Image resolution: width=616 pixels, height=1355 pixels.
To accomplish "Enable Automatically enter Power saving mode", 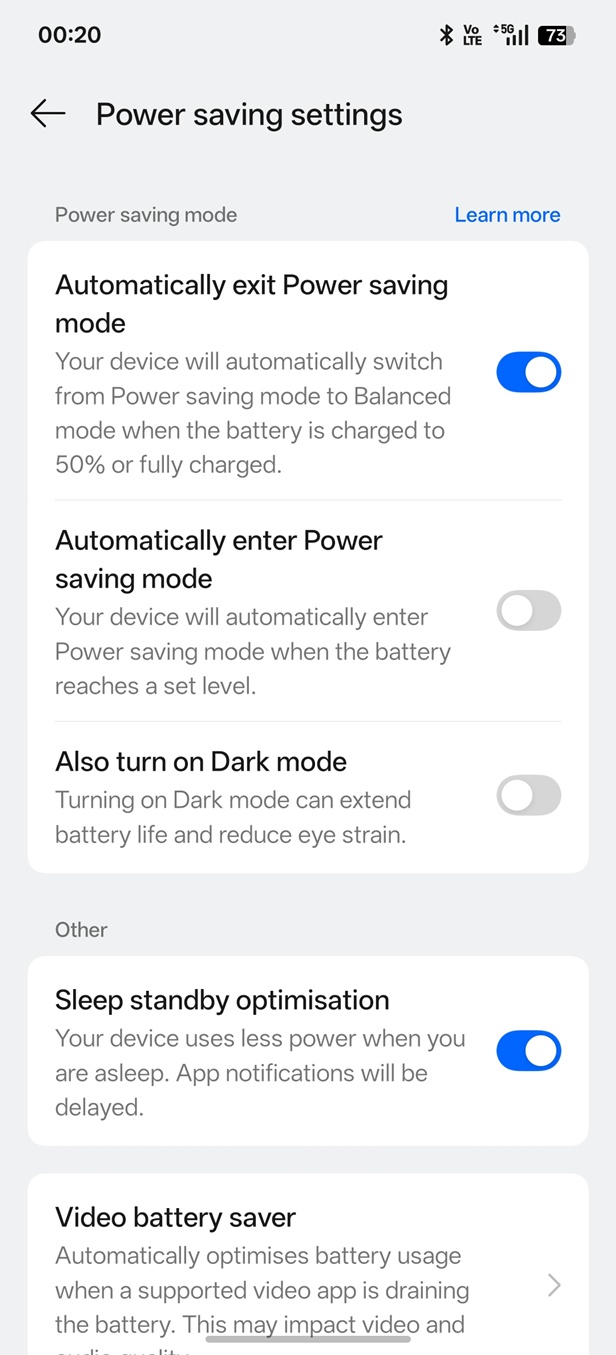I will click(528, 611).
